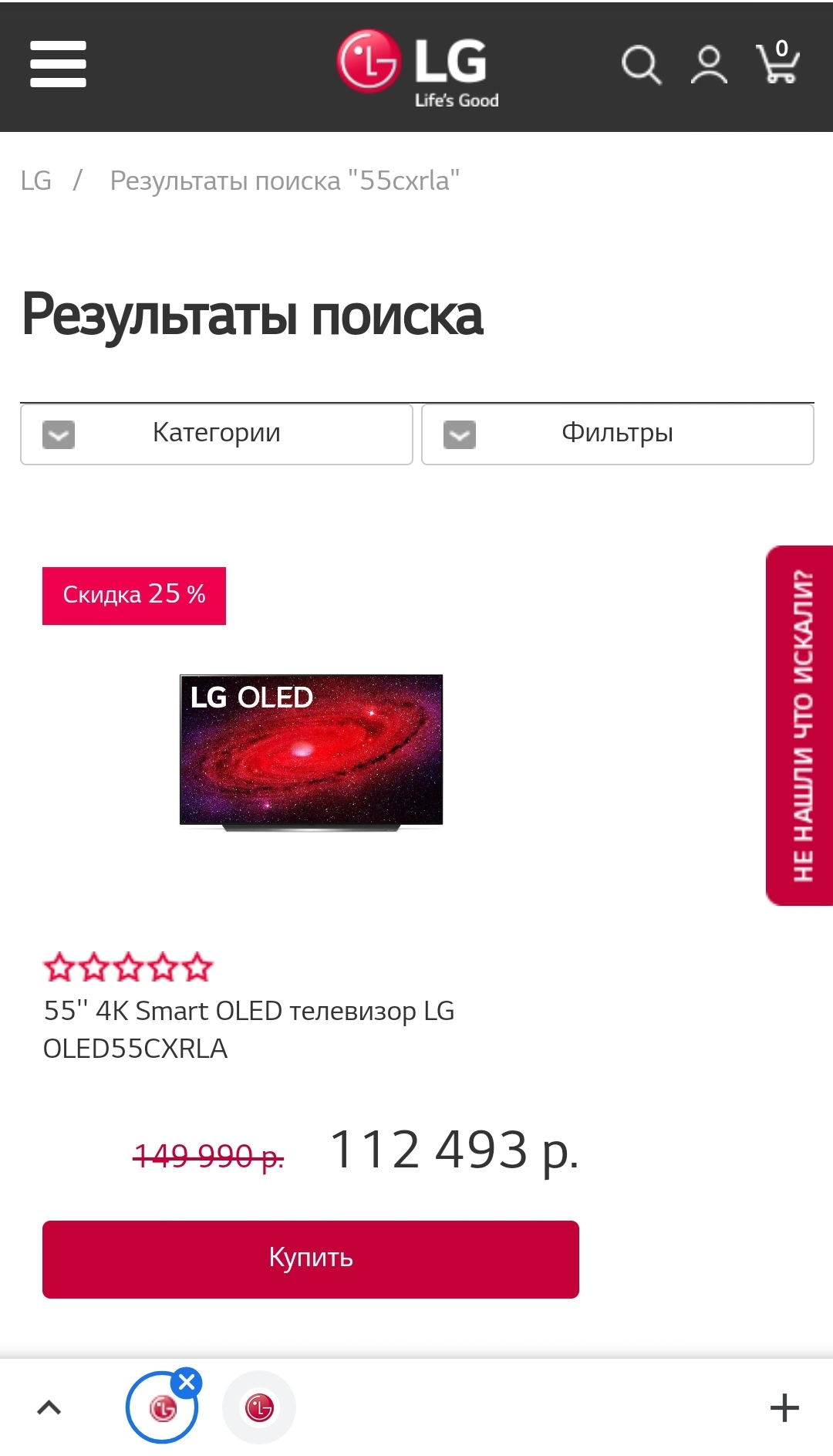Open the search magnifier icon
This screenshot has width=833, height=1456.
[641, 65]
